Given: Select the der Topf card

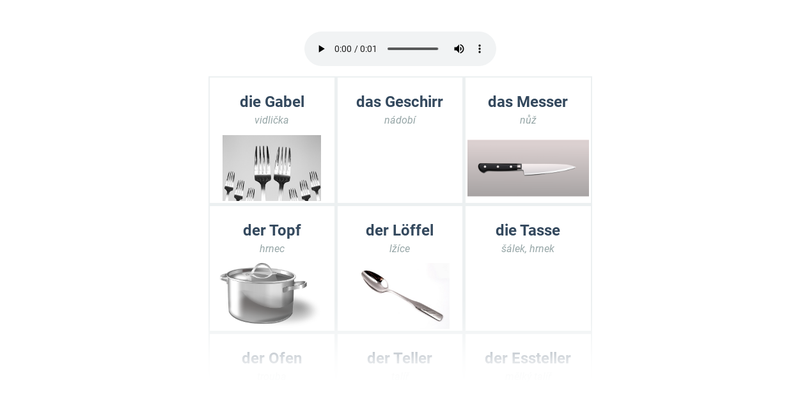Looking at the screenshot, I should click(272, 268).
